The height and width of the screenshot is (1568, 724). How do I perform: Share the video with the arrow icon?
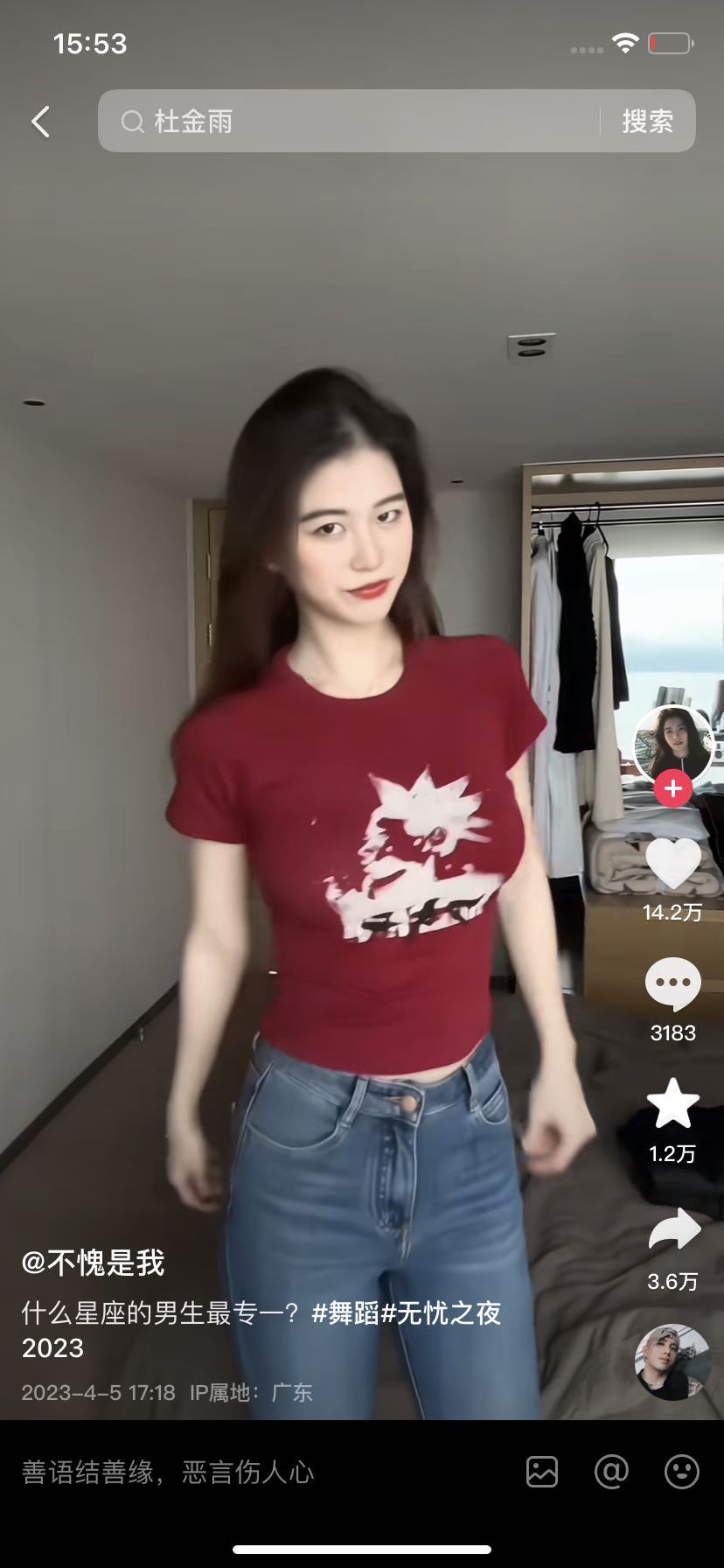click(x=672, y=1231)
